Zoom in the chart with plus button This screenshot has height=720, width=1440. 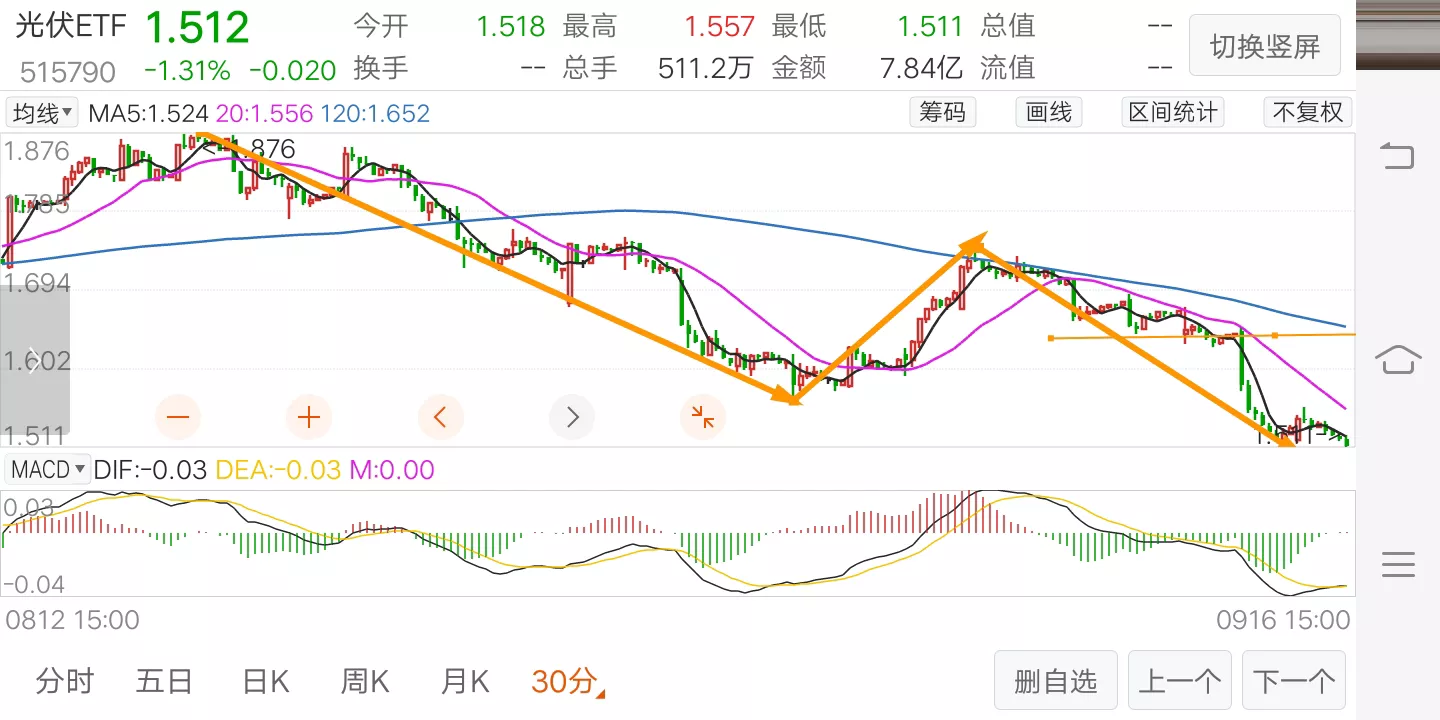pos(308,417)
